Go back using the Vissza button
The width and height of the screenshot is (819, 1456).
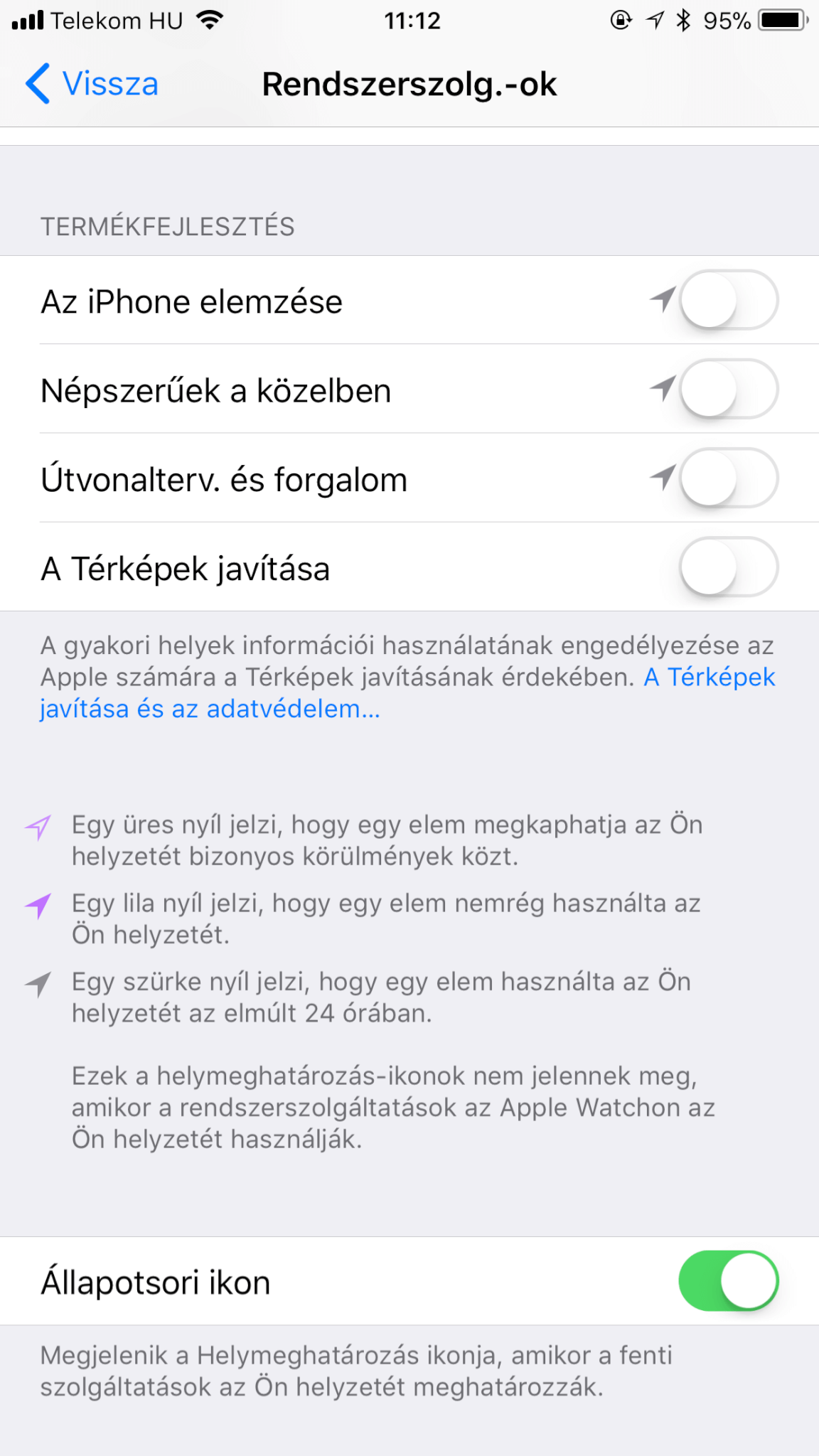(92, 84)
